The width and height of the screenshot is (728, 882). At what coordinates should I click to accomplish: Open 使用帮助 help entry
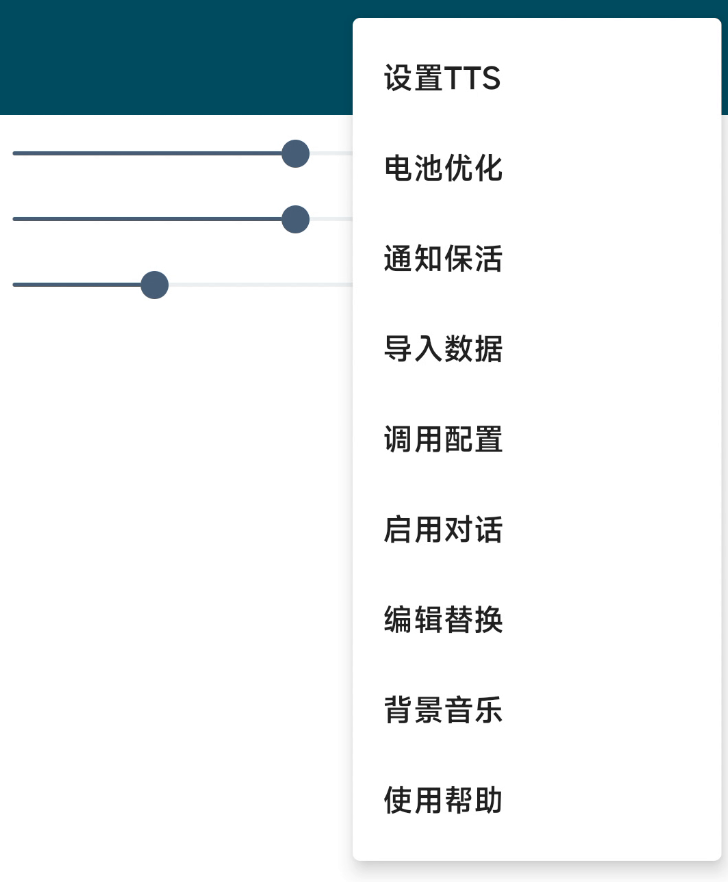pos(443,800)
